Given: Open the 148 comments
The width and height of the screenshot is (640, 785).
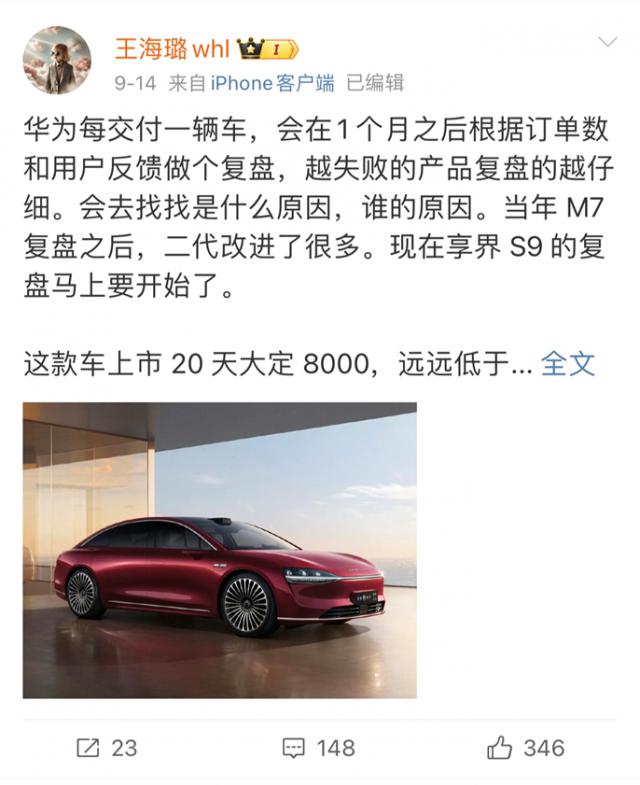Looking at the screenshot, I should 318,747.
